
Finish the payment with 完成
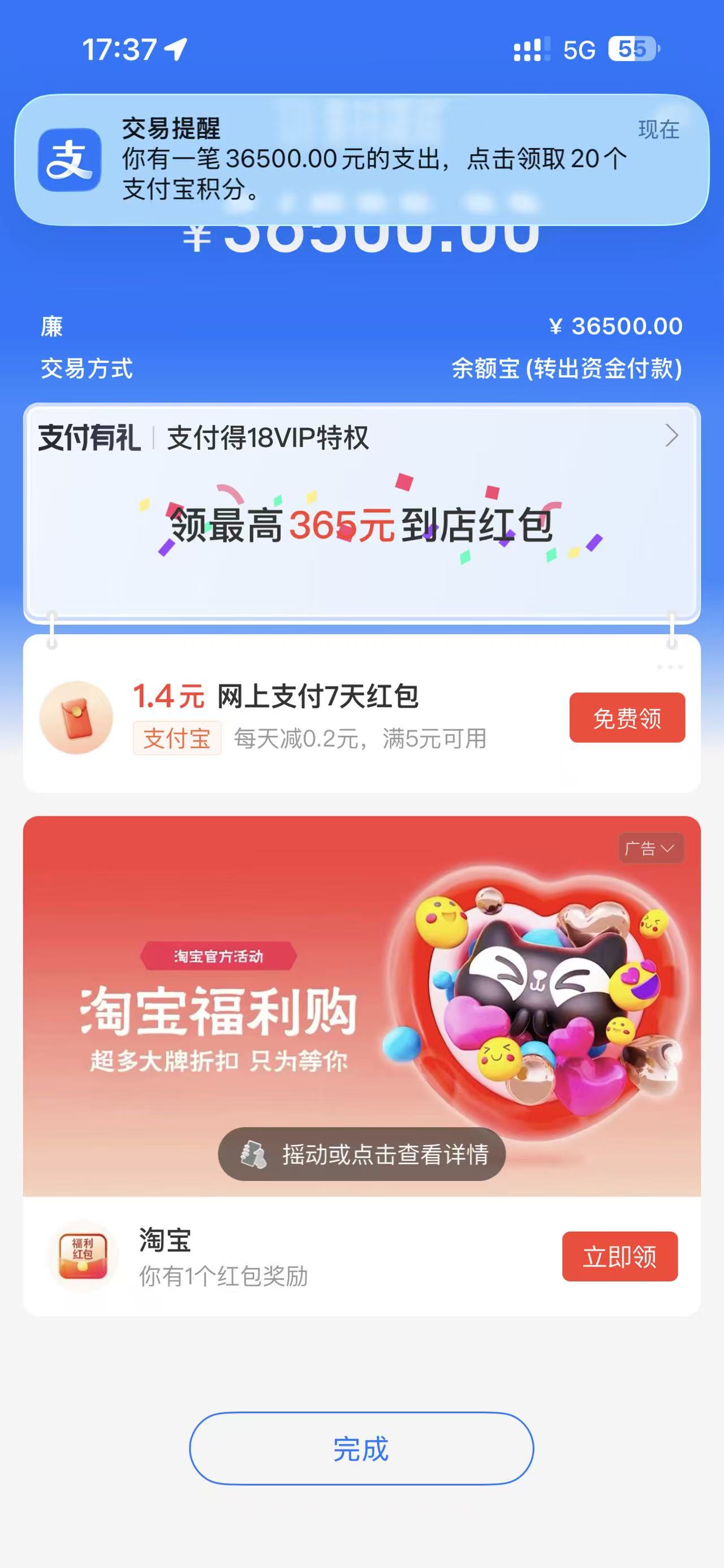pos(361,1449)
